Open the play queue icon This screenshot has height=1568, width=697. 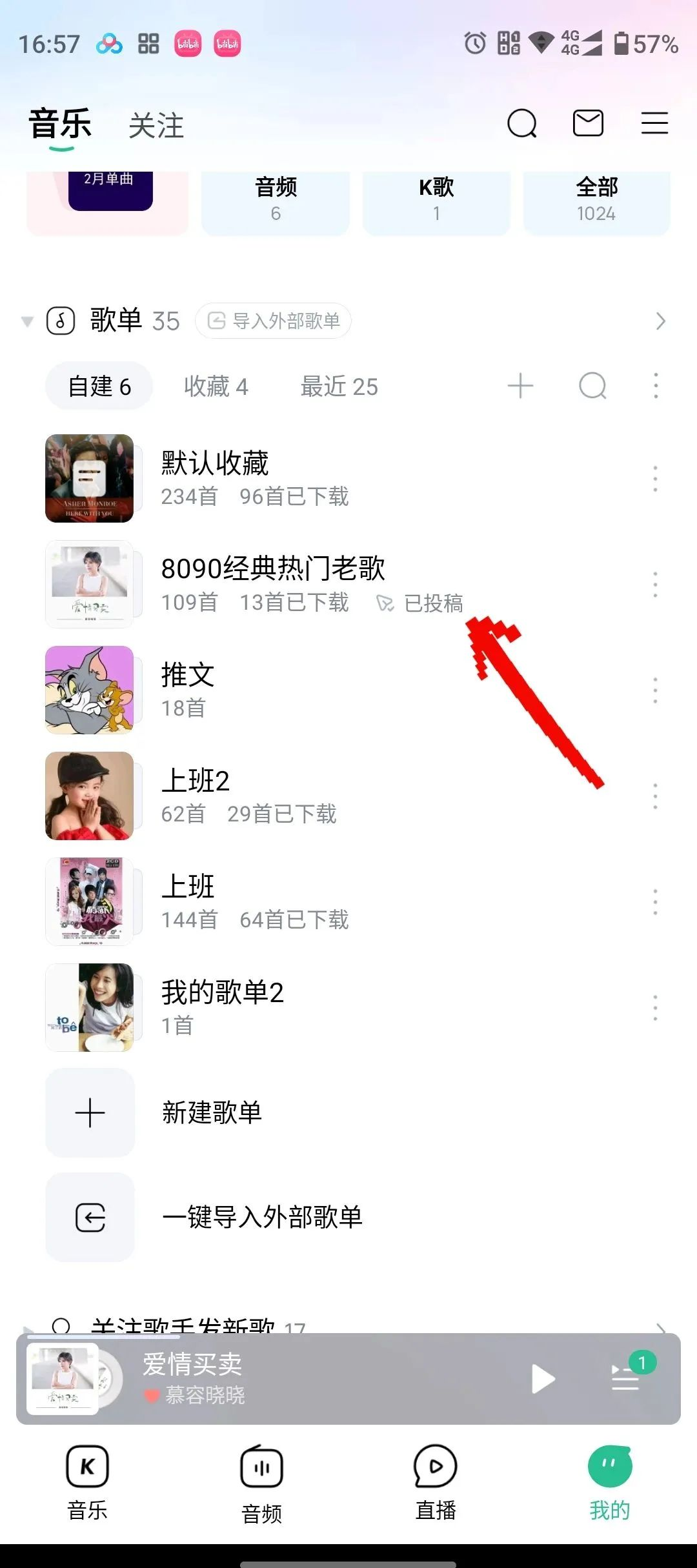coord(626,1378)
